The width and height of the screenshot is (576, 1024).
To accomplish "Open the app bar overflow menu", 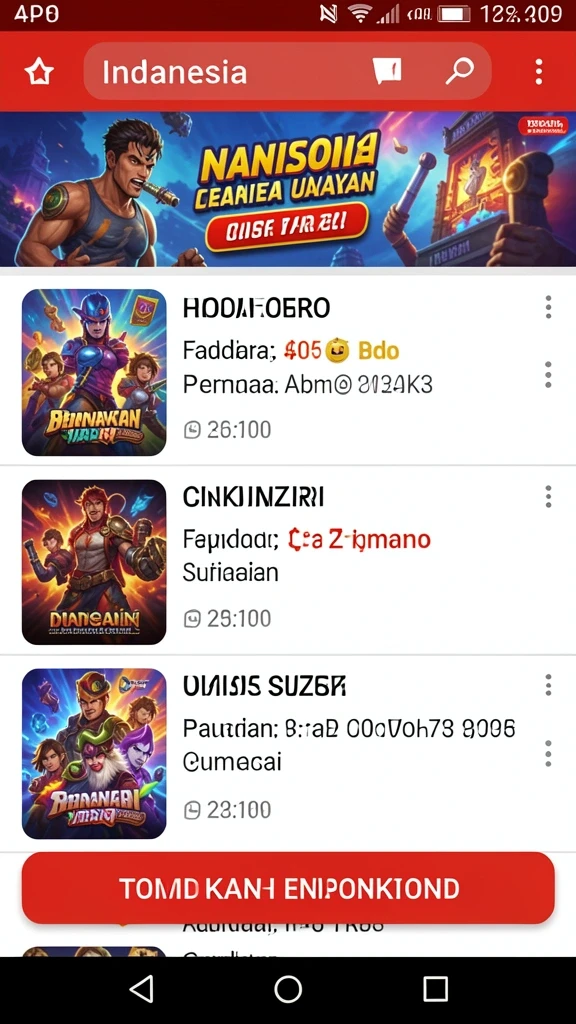I will (539, 71).
